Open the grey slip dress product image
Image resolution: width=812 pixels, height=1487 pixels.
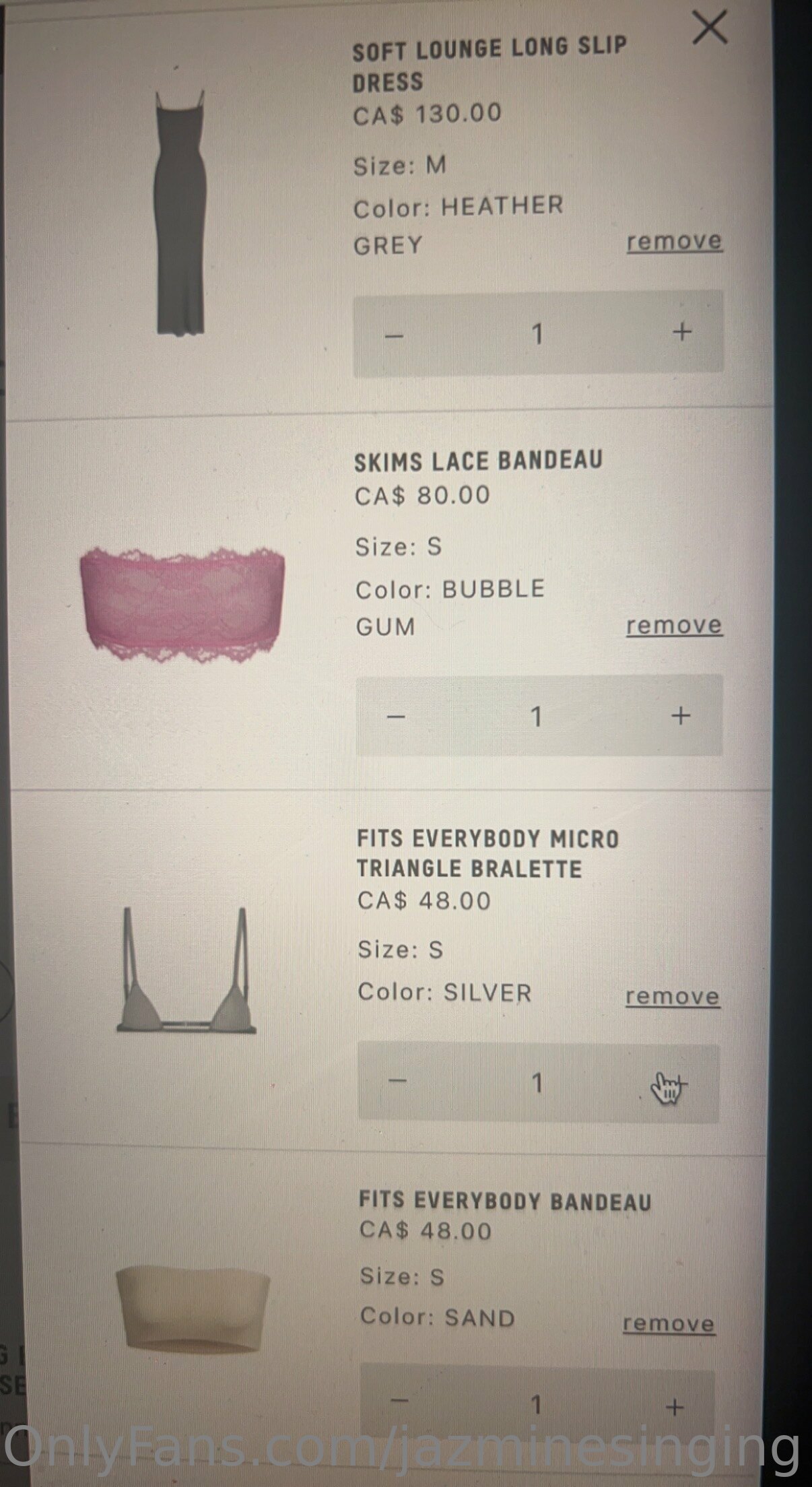180,212
